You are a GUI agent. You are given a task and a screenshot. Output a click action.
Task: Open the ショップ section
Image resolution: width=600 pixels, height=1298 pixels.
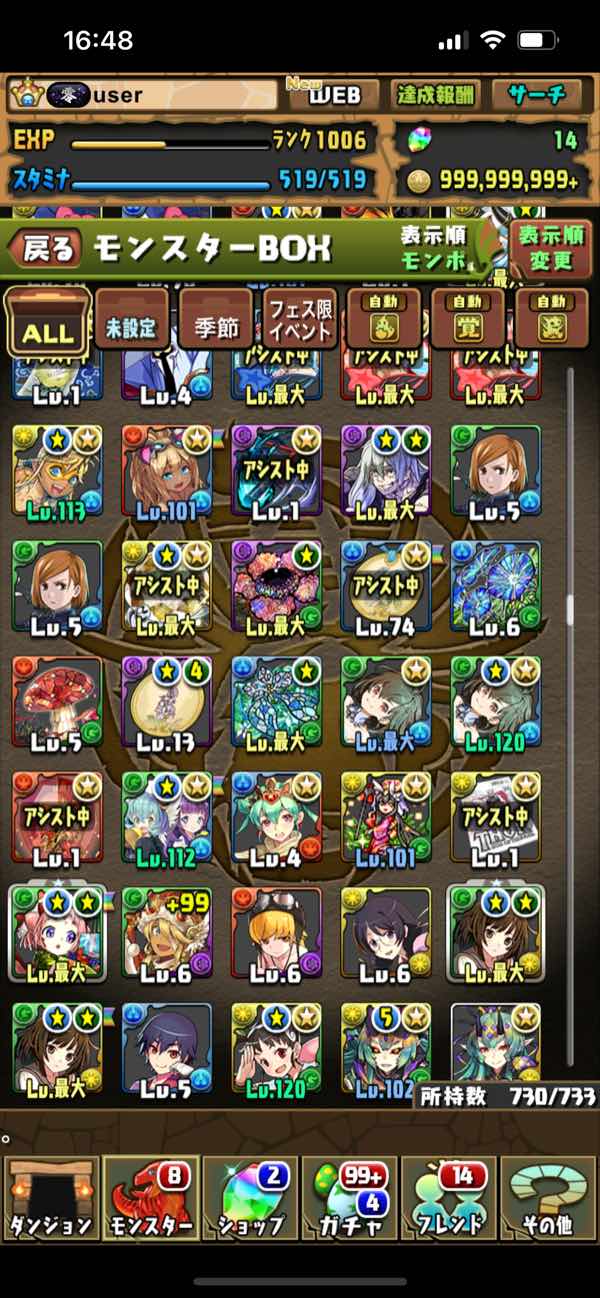click(x=250, y=1198)
